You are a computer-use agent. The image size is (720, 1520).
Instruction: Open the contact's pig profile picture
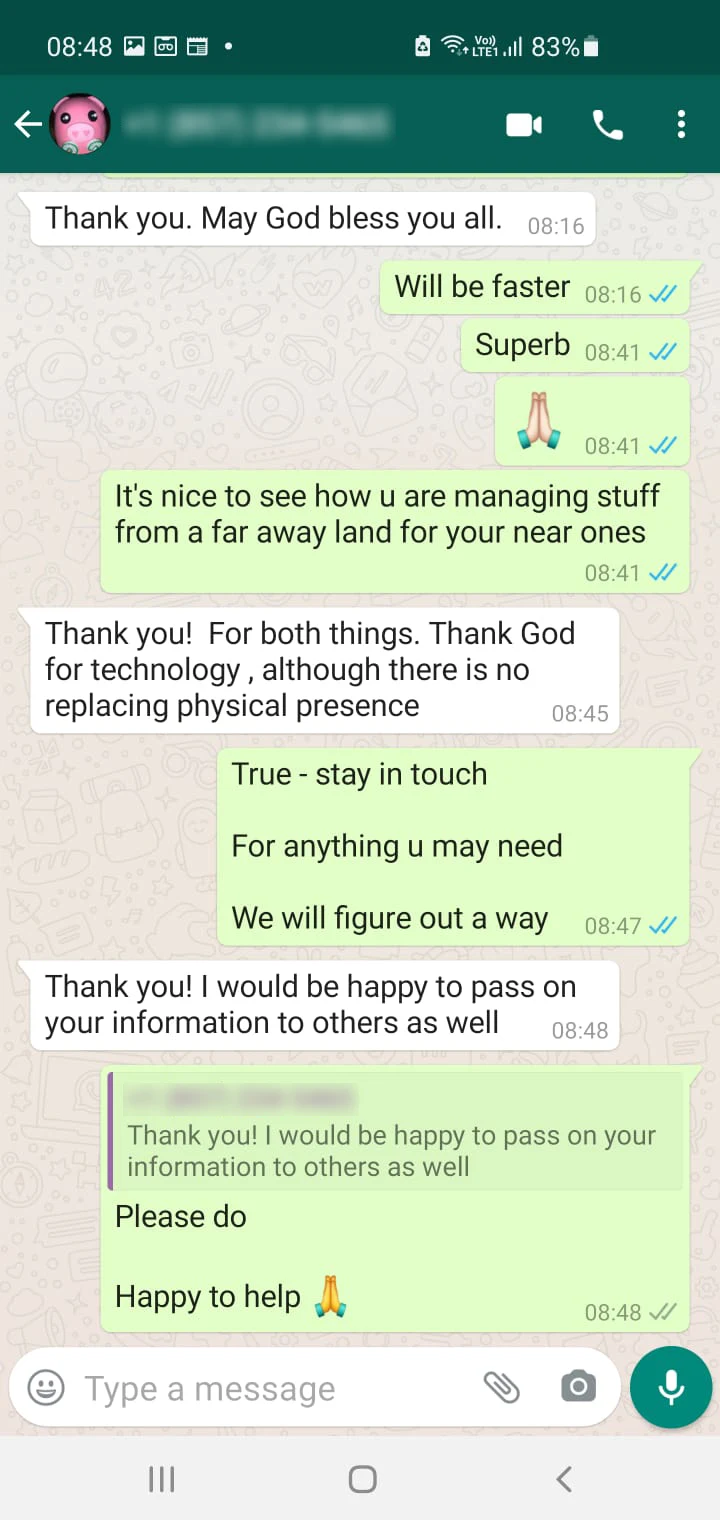(80, 125)
